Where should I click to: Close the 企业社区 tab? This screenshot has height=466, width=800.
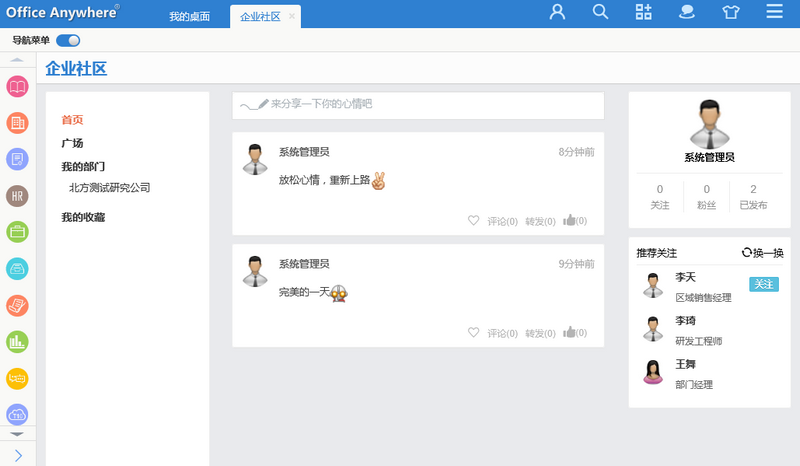point(292,17)
